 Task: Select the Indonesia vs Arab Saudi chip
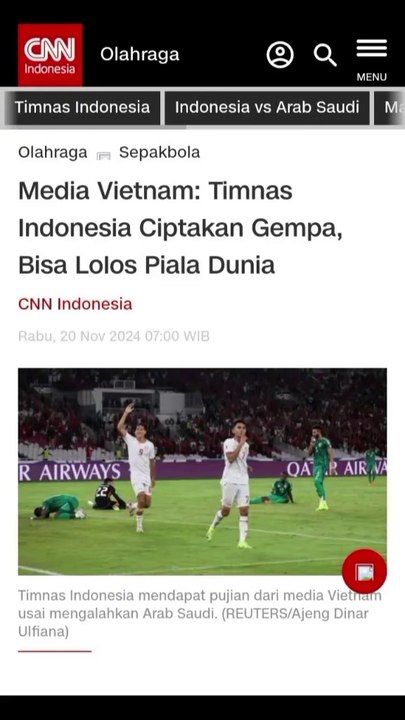267,107
